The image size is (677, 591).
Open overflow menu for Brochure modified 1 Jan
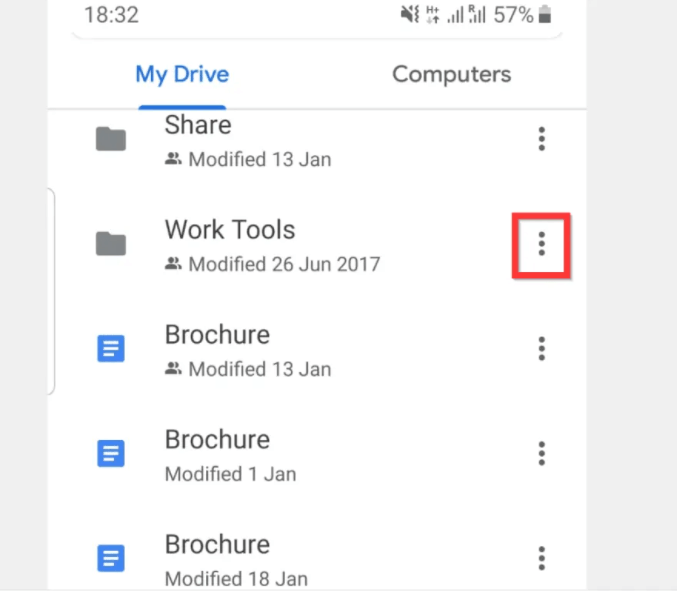541,453
